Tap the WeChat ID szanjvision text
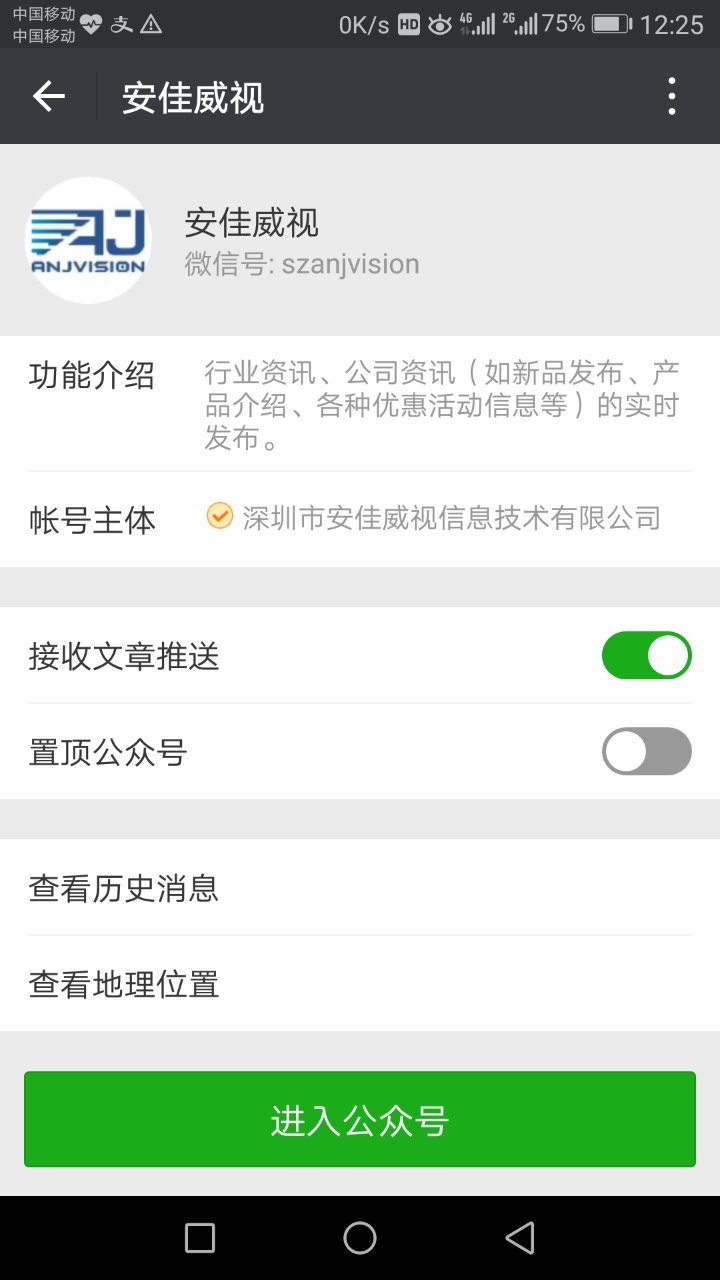This screenshot has width=720, height=1280. [x=301, y=263]
